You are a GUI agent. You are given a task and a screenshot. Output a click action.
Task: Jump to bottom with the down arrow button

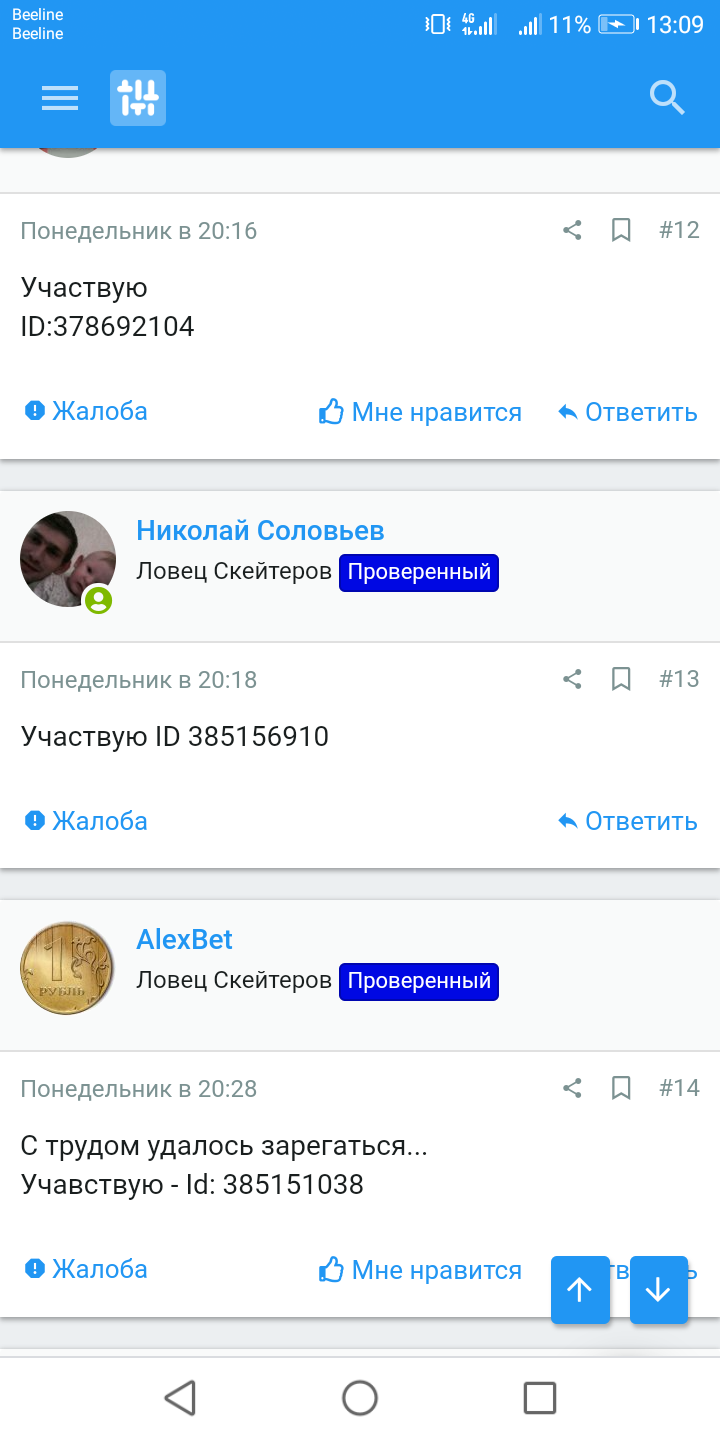click(x=658, y=1290)
